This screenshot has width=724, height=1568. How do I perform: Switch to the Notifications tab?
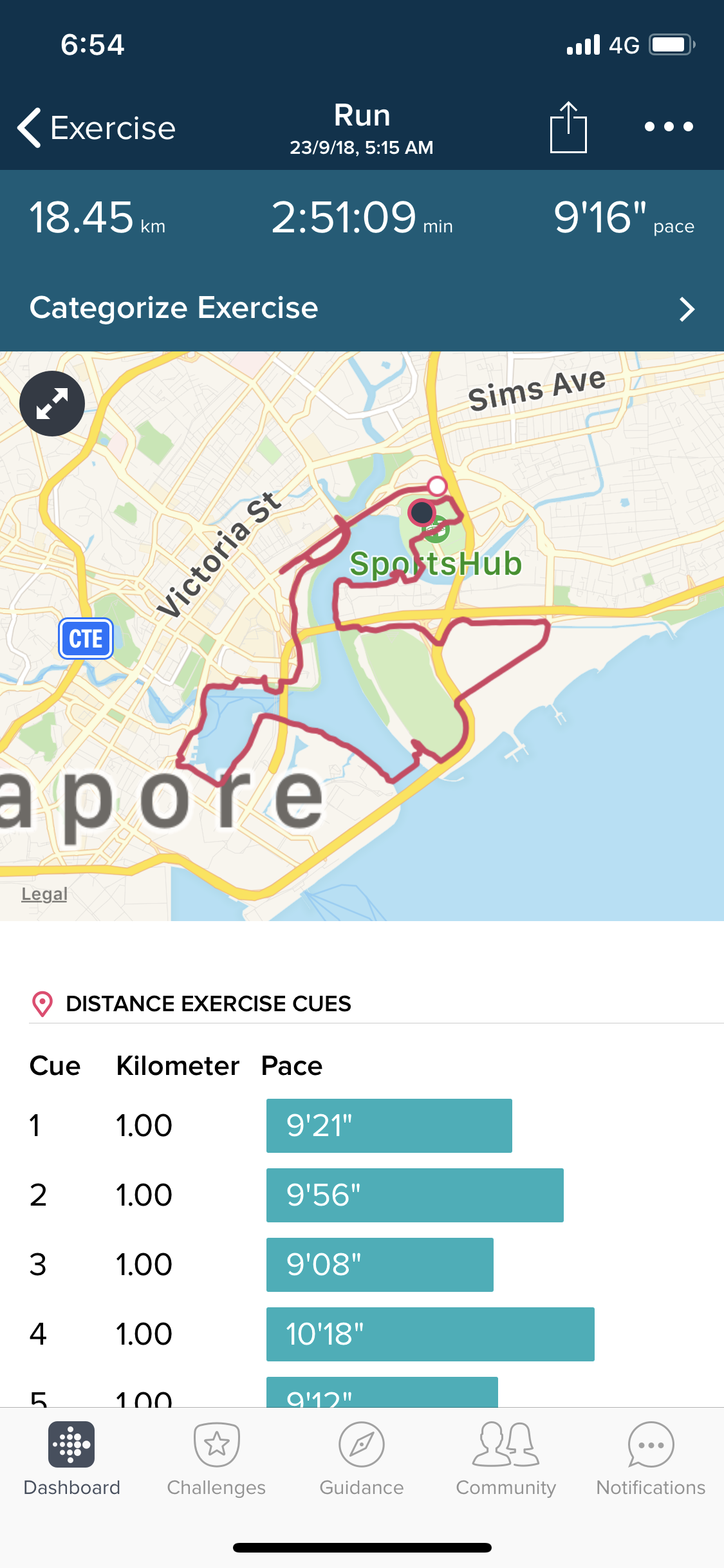click(x=651, y=1459)
